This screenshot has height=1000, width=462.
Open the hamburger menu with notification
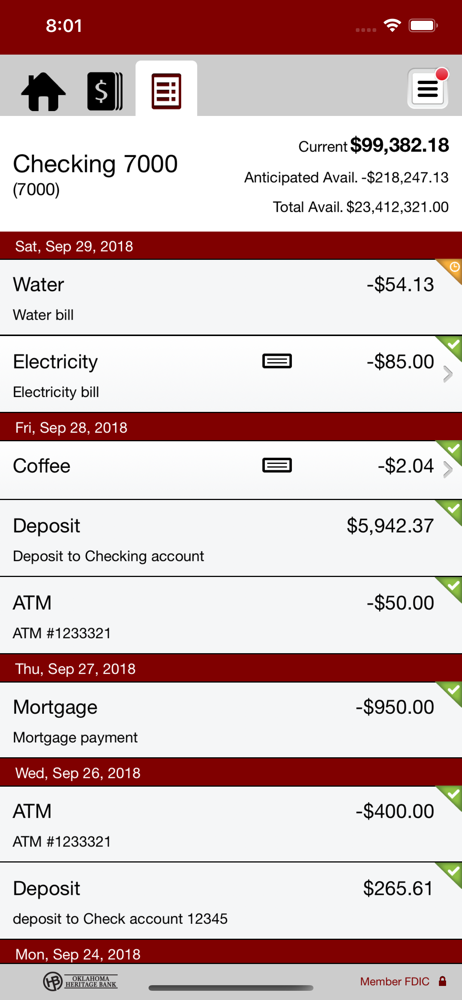pyautogui.click(x=428, y=89)
